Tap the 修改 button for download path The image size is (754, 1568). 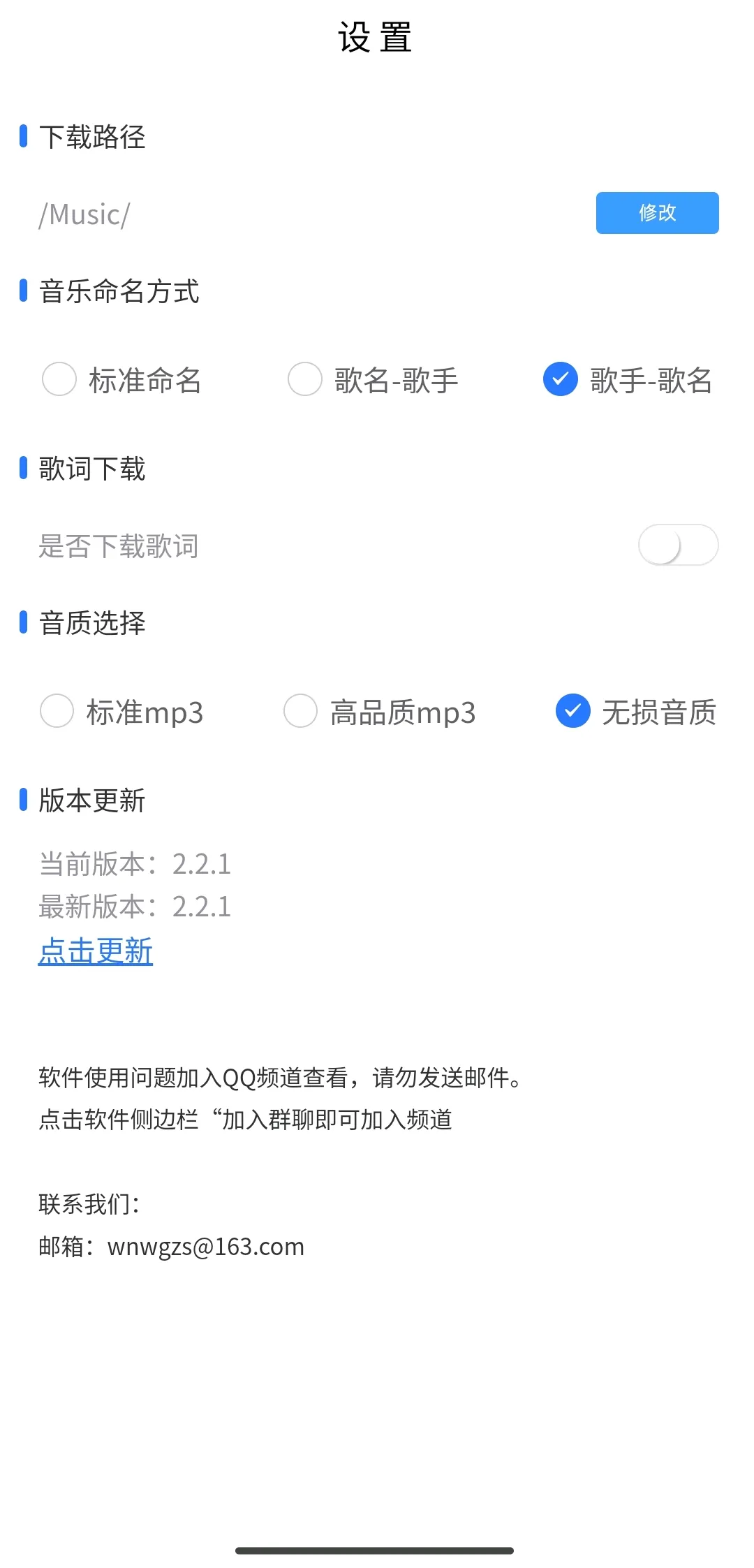pos(657,213)
